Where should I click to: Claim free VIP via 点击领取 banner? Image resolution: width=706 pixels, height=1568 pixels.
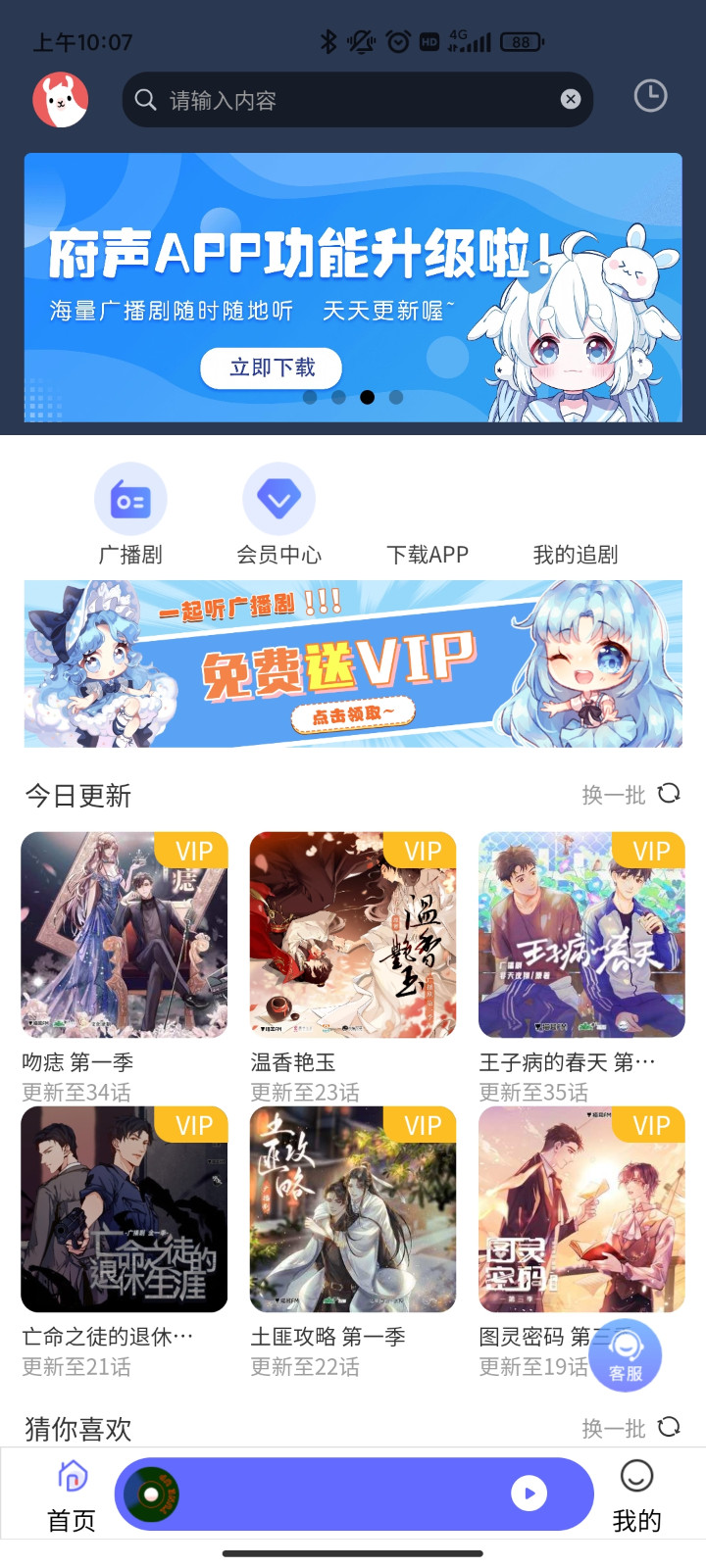point(353,712)
